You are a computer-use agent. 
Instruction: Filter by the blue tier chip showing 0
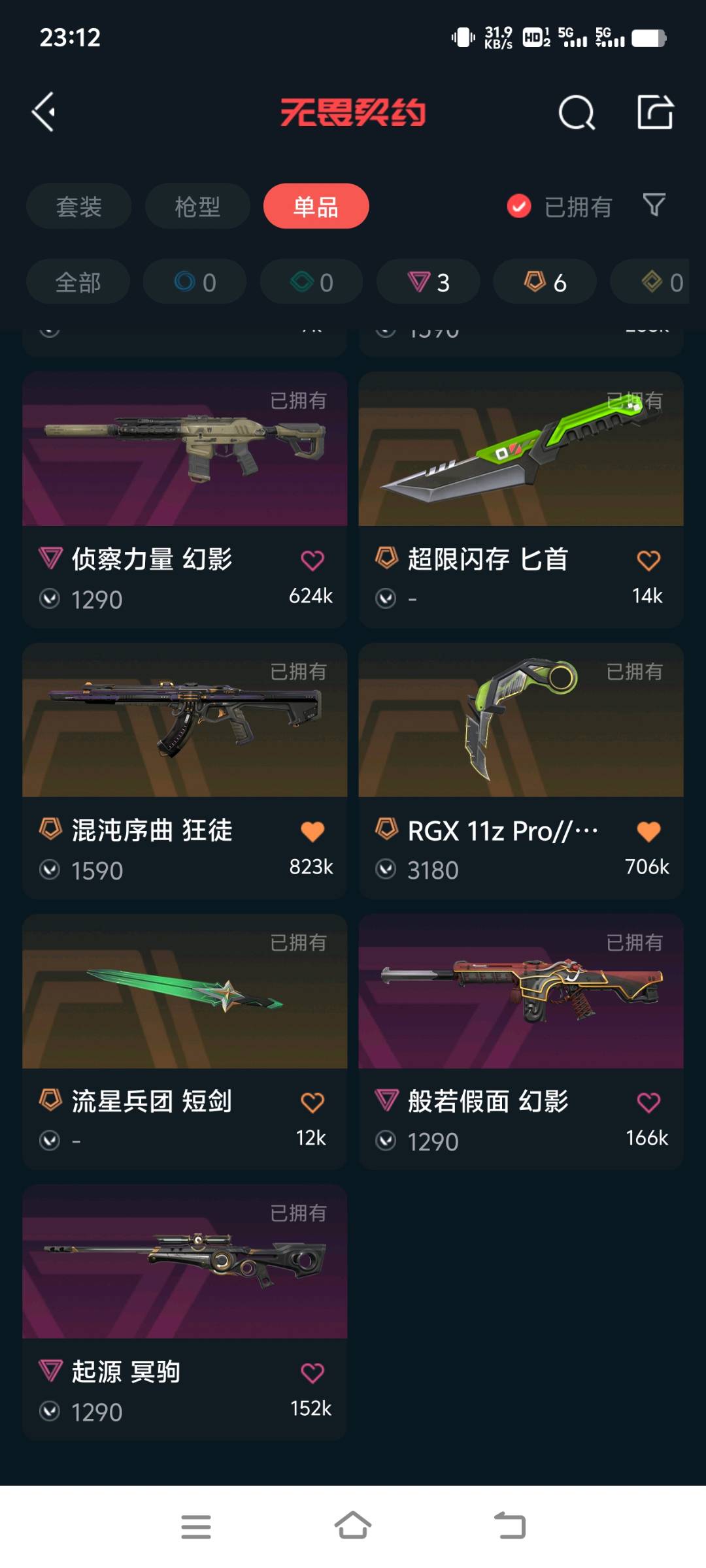click(x=195, y=282)
